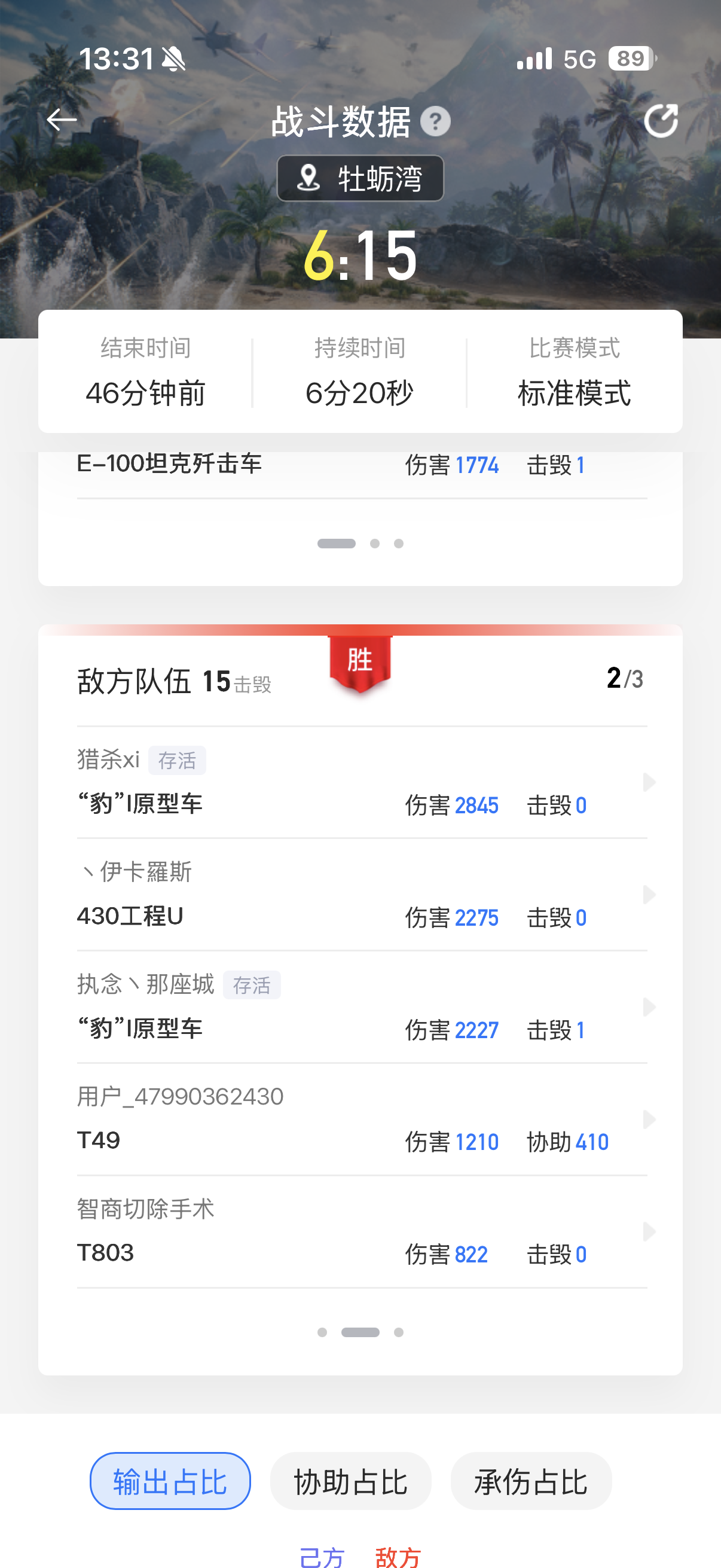The width and height of the screenshot is (721, 1568).
Task: Select the 输出占比 chip
Action: [x=170, y=1481]
